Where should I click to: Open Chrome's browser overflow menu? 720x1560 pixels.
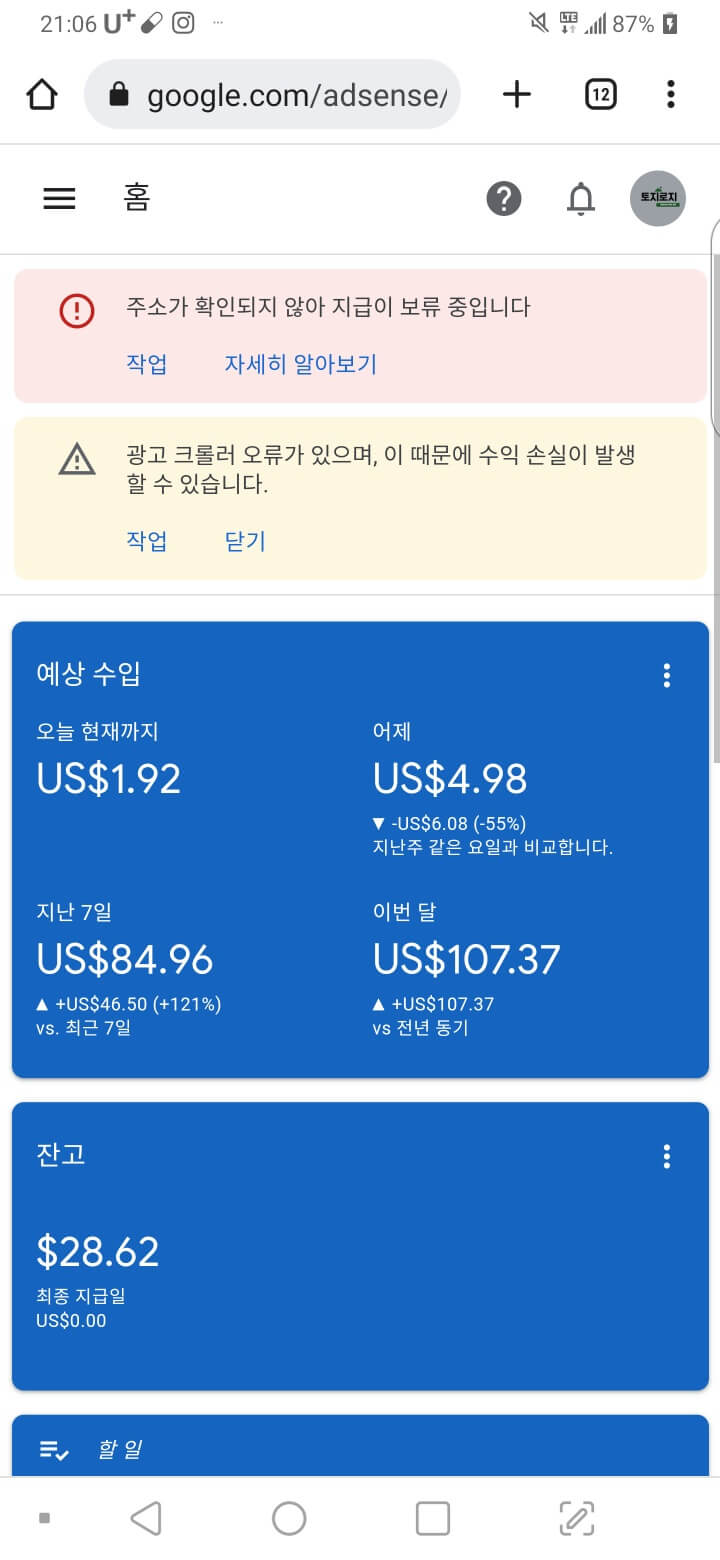coord(671,94)
